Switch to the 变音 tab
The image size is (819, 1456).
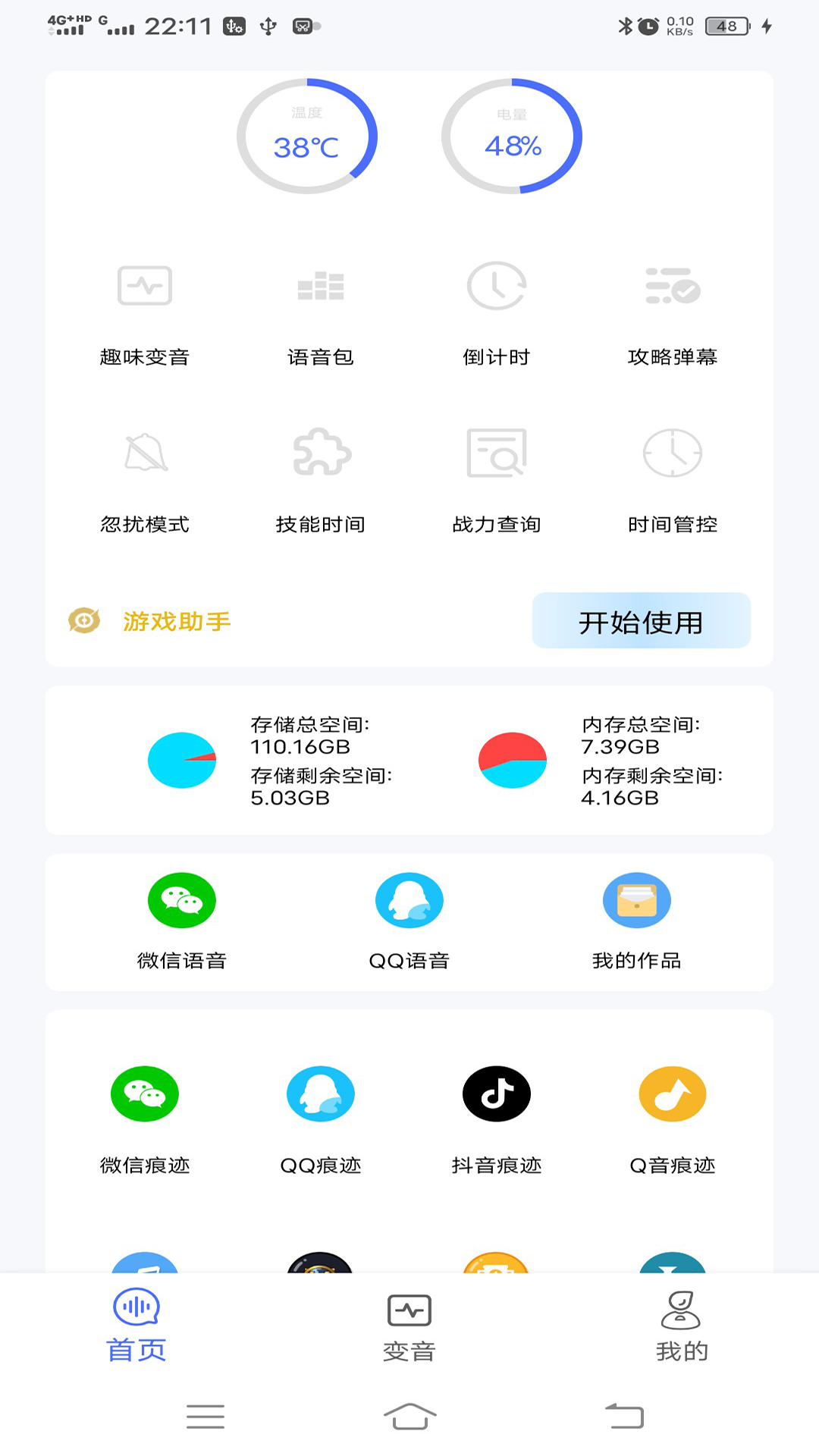[409, 1327]
